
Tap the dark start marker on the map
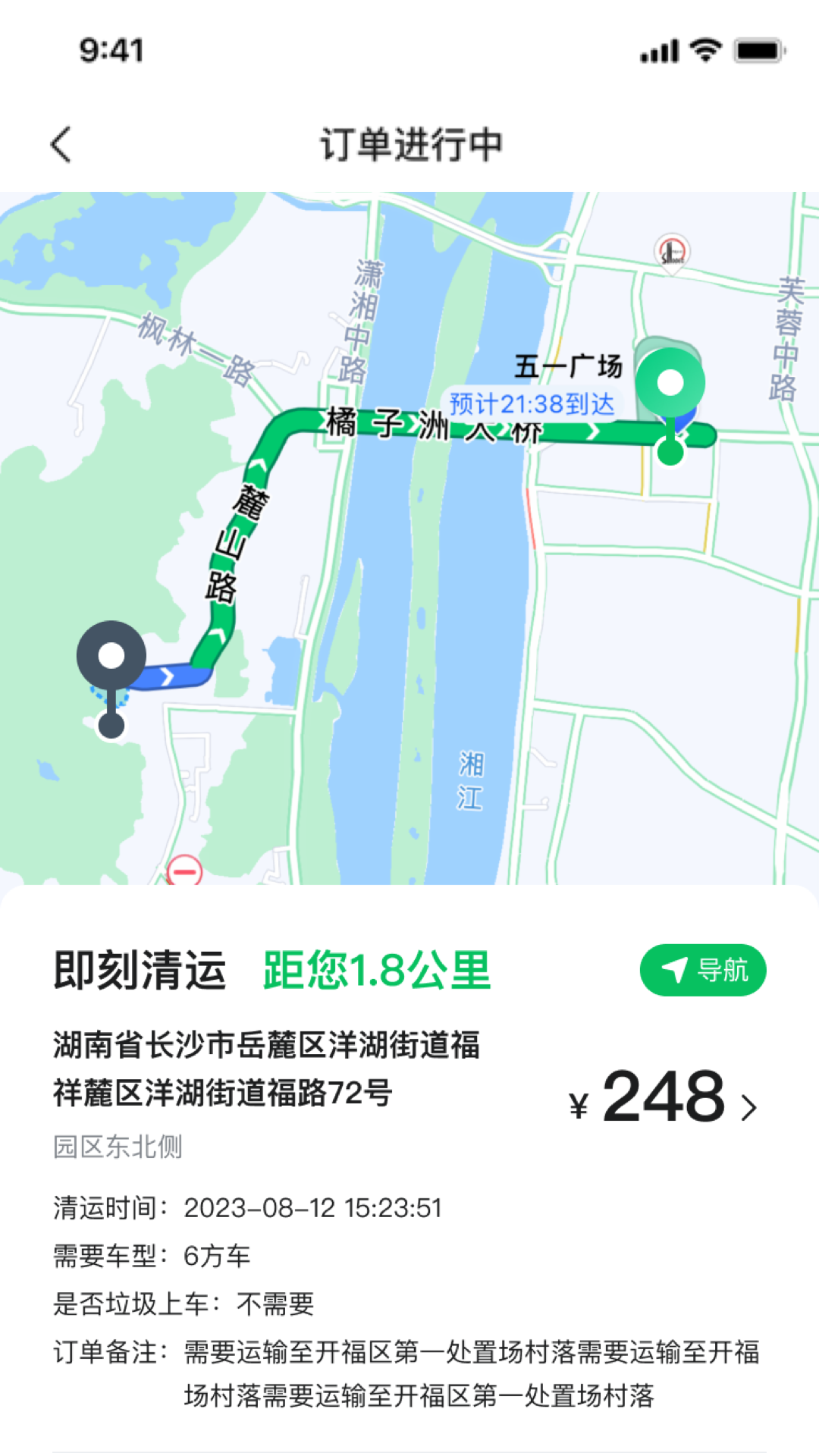(111, 677)
